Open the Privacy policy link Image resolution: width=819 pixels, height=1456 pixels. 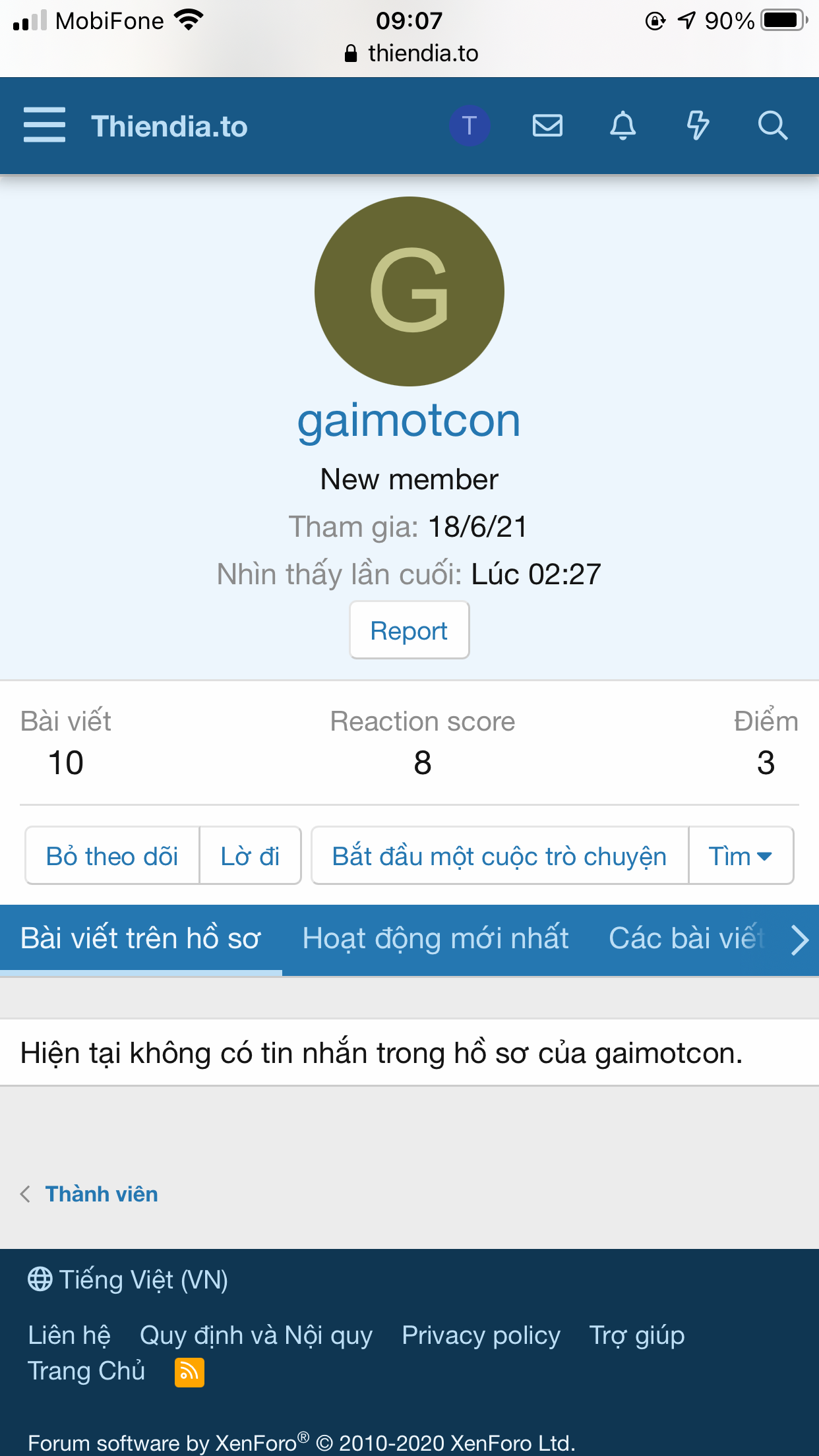pos(481,1335)
